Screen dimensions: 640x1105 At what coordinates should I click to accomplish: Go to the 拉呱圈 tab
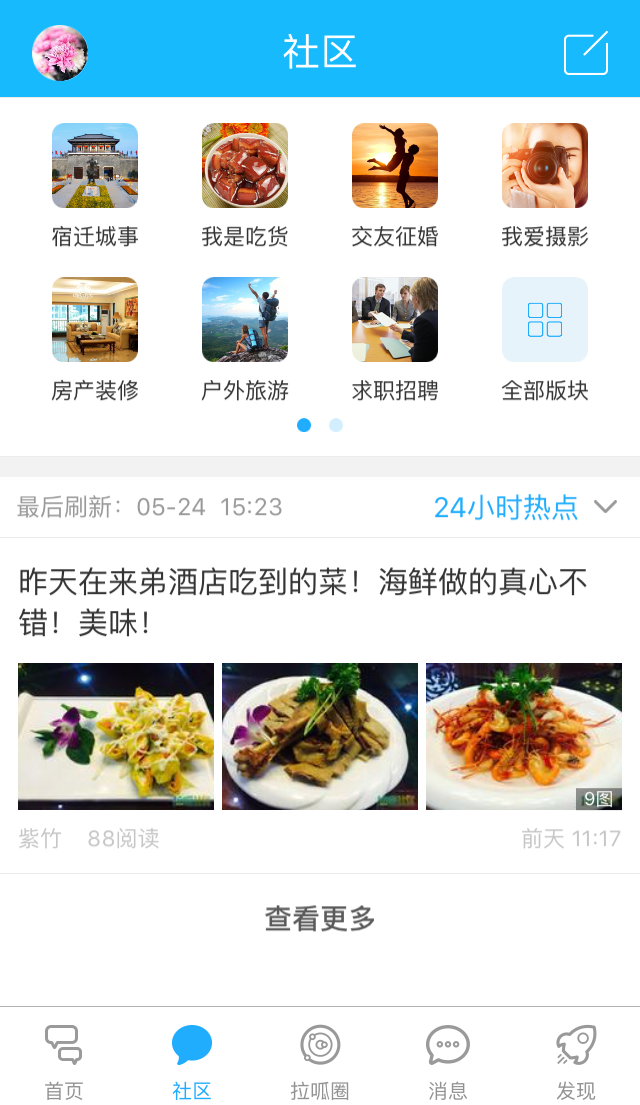coord(320,1060)
